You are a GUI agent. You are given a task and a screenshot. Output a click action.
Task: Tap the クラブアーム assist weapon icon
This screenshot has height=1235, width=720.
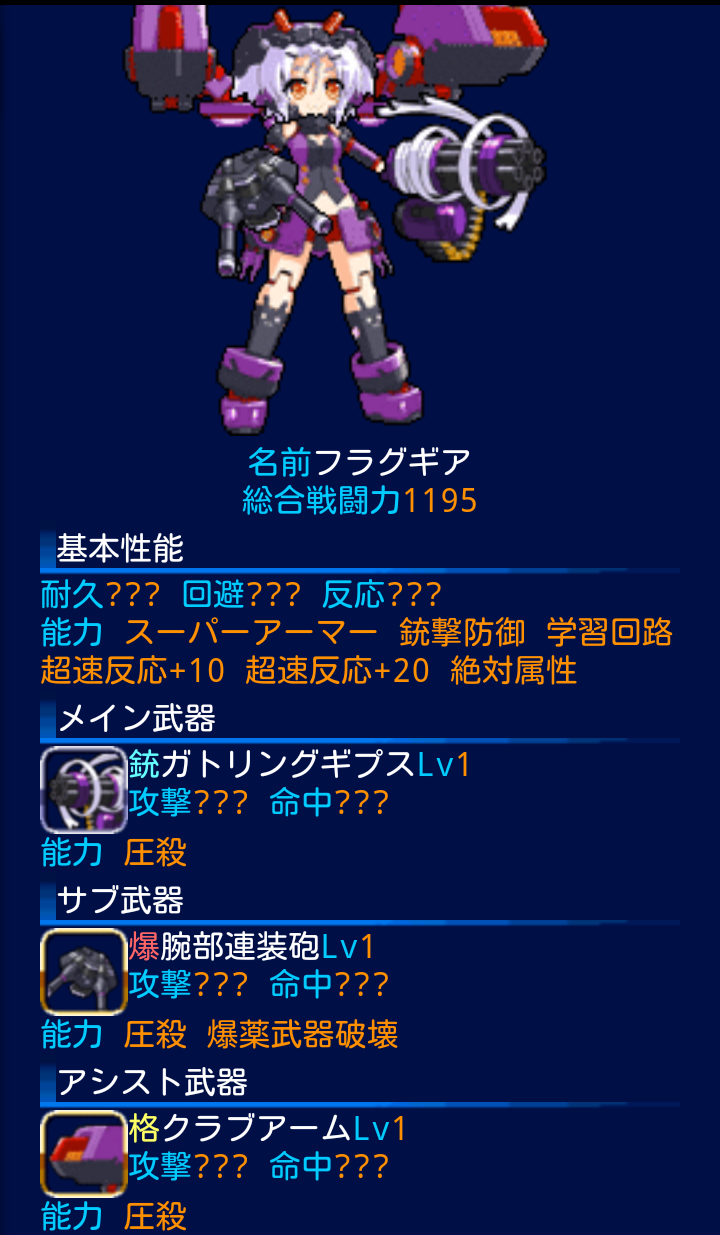click(x=83, y=1153)
